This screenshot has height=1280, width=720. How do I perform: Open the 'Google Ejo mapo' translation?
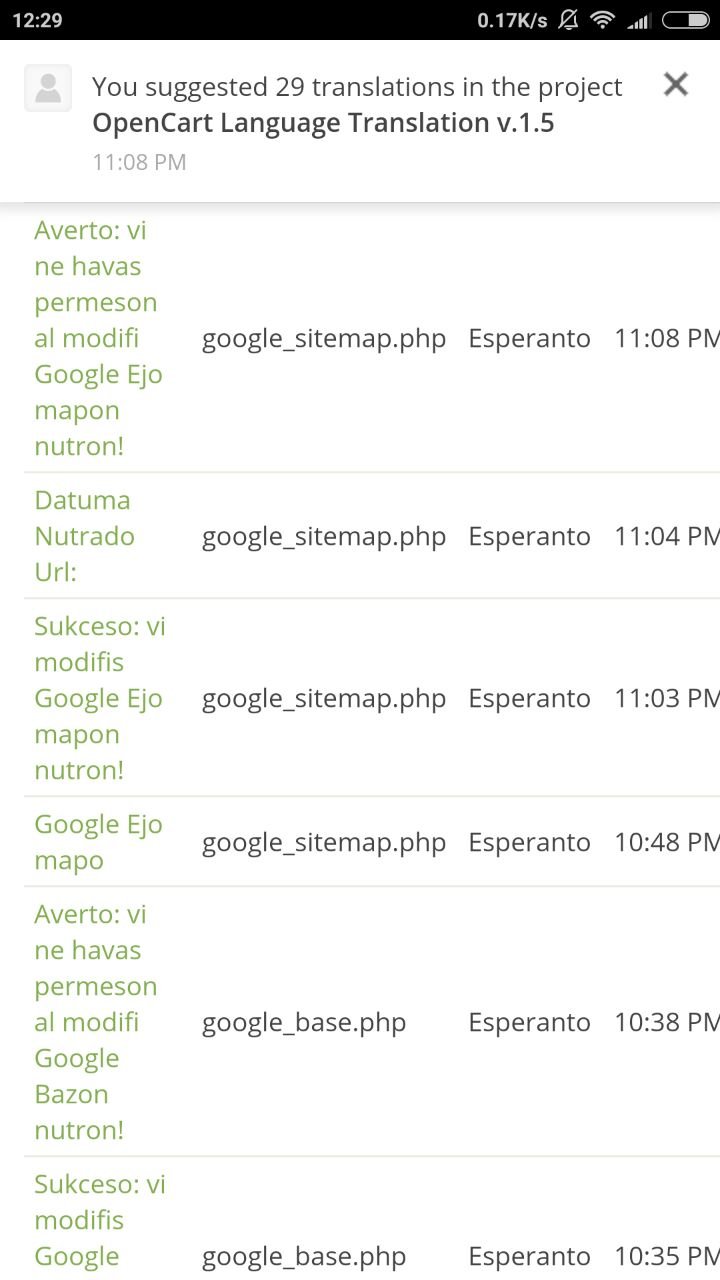pyautogui.click(x=98, y=842)
